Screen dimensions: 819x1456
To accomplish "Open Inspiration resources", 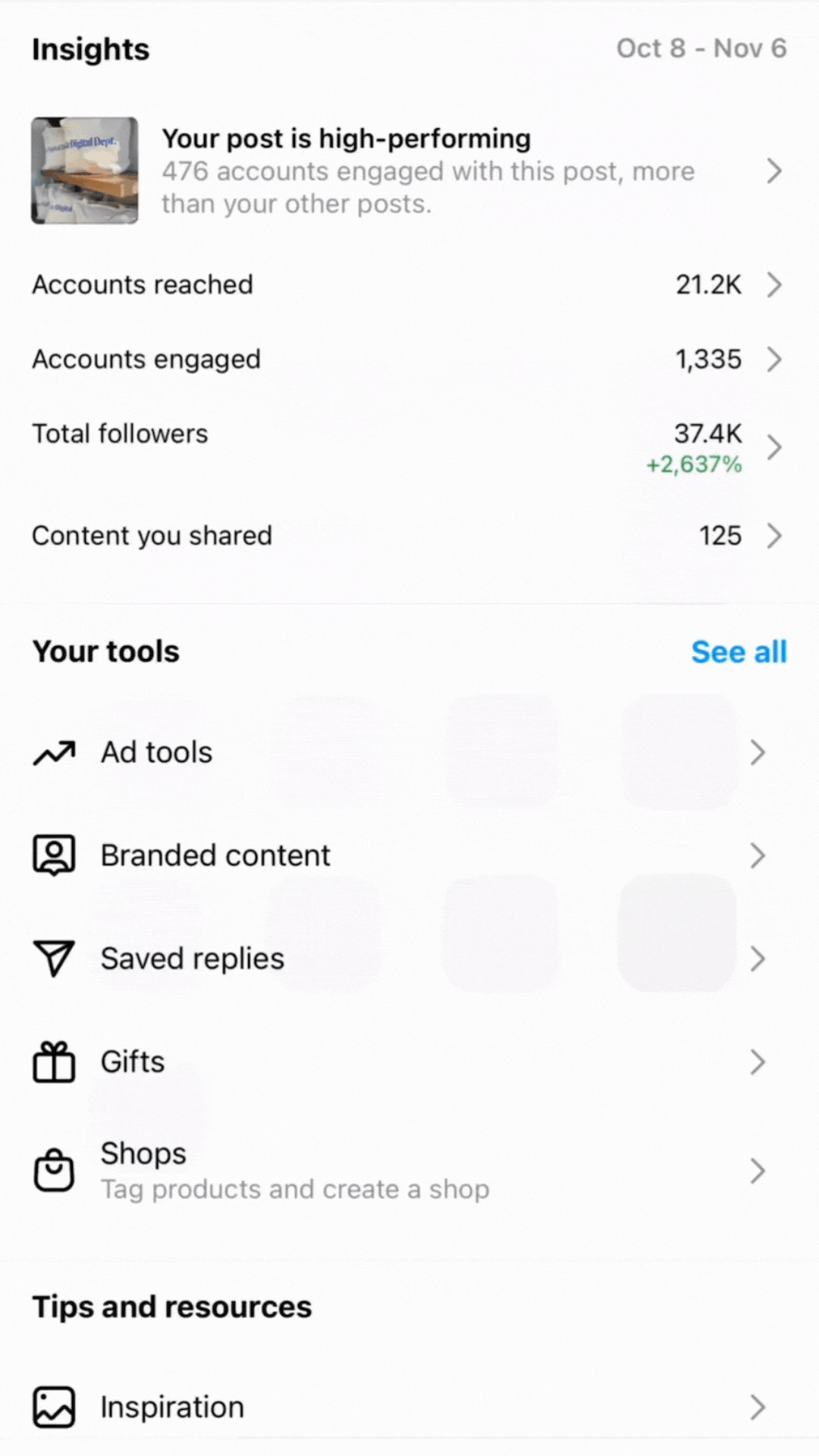I will (409, 1407).
